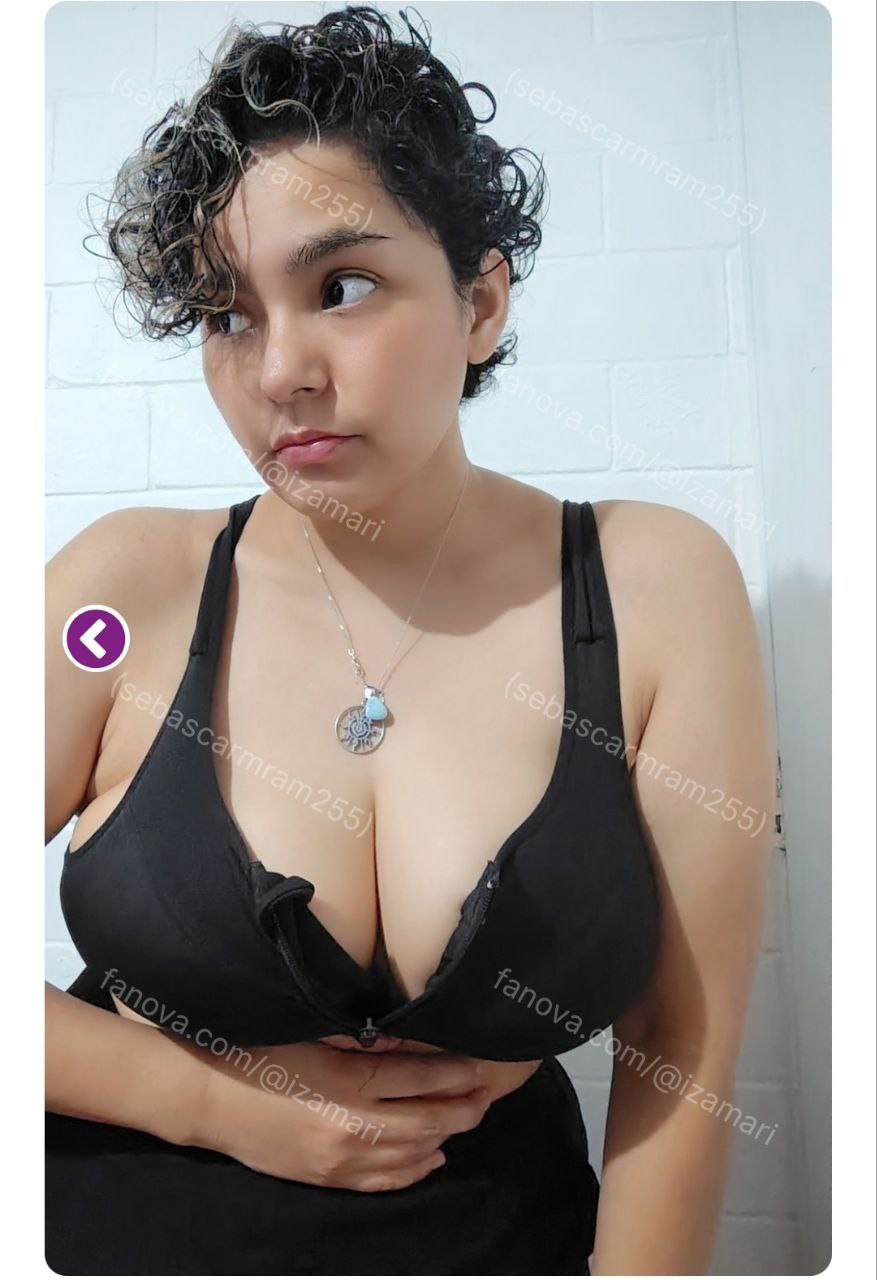
Task: Go to the previous photo with the purple arrow
Action: click(96, 638)
